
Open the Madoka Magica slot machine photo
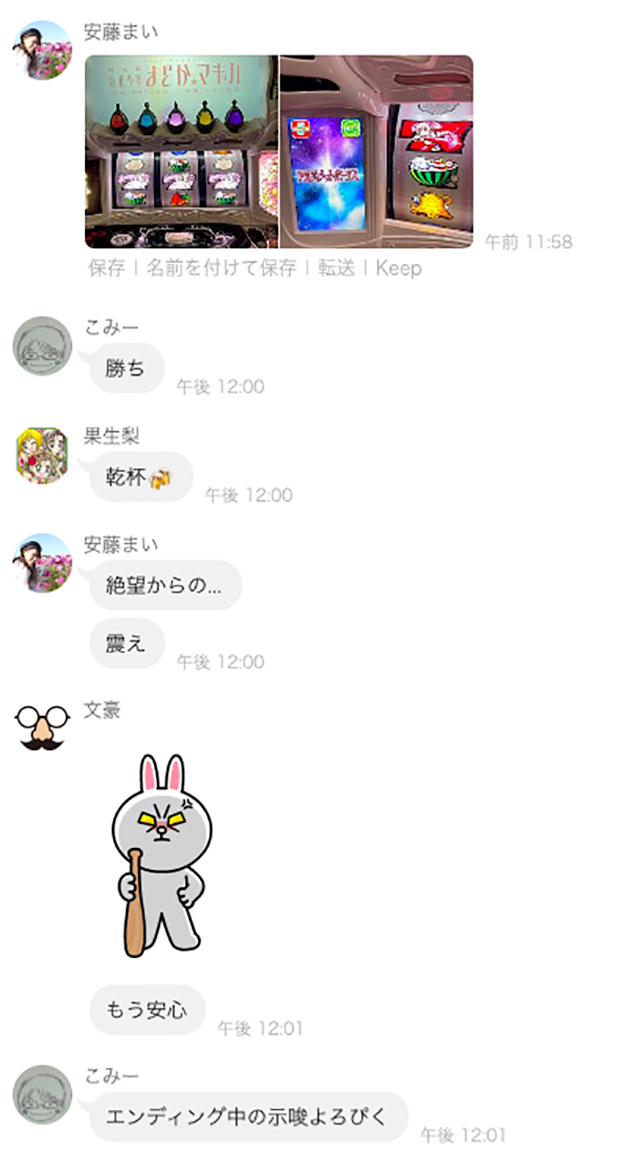[x=181, y=151]
